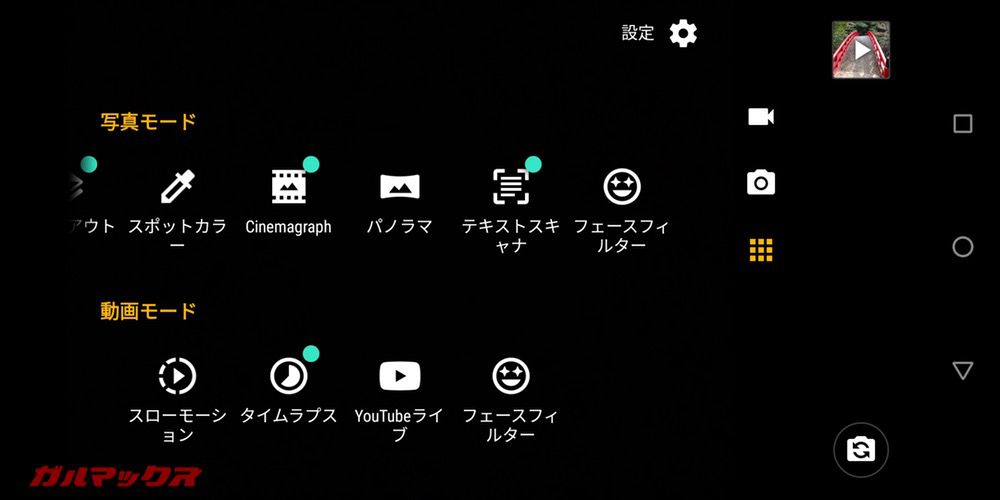Flip between front and rear camera
The image size is (1000, 500).
[x=861, y=449]
